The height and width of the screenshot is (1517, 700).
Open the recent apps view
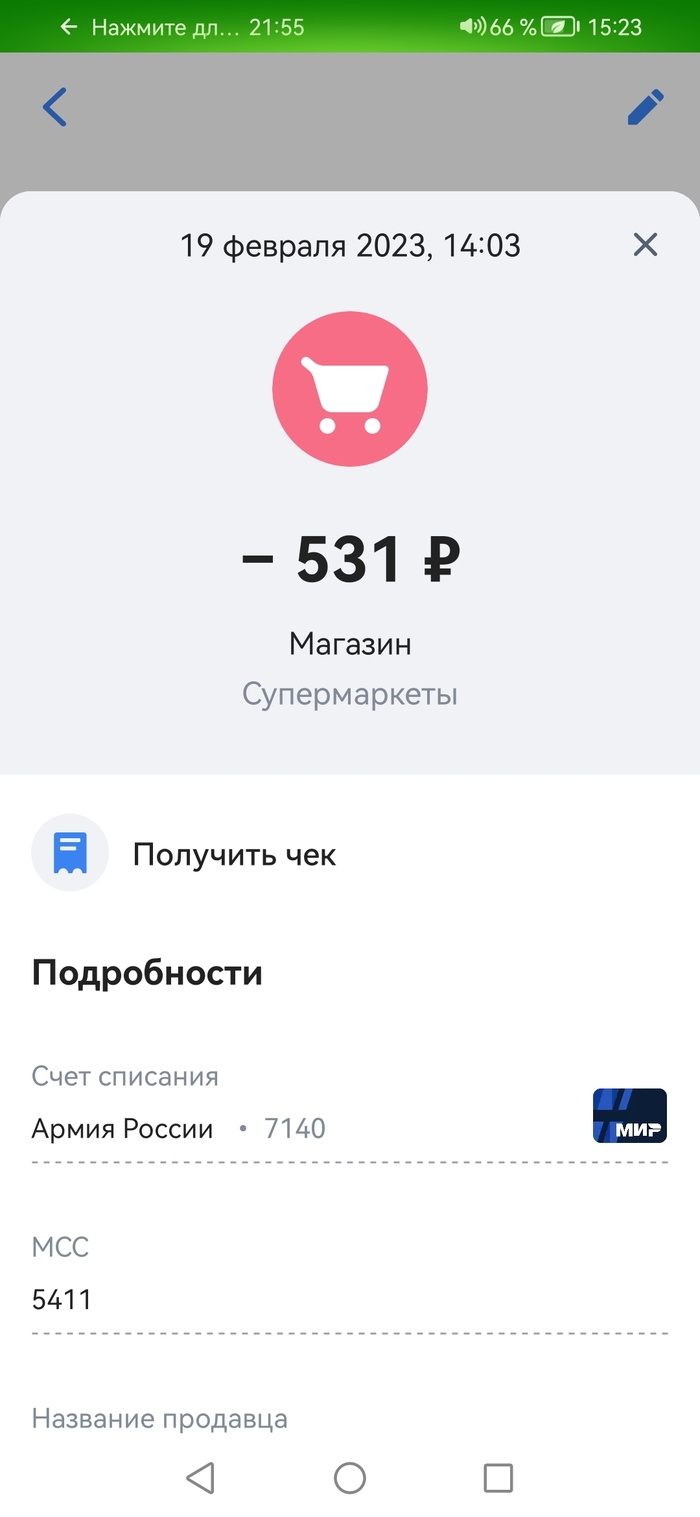(x=498, y=1477)
